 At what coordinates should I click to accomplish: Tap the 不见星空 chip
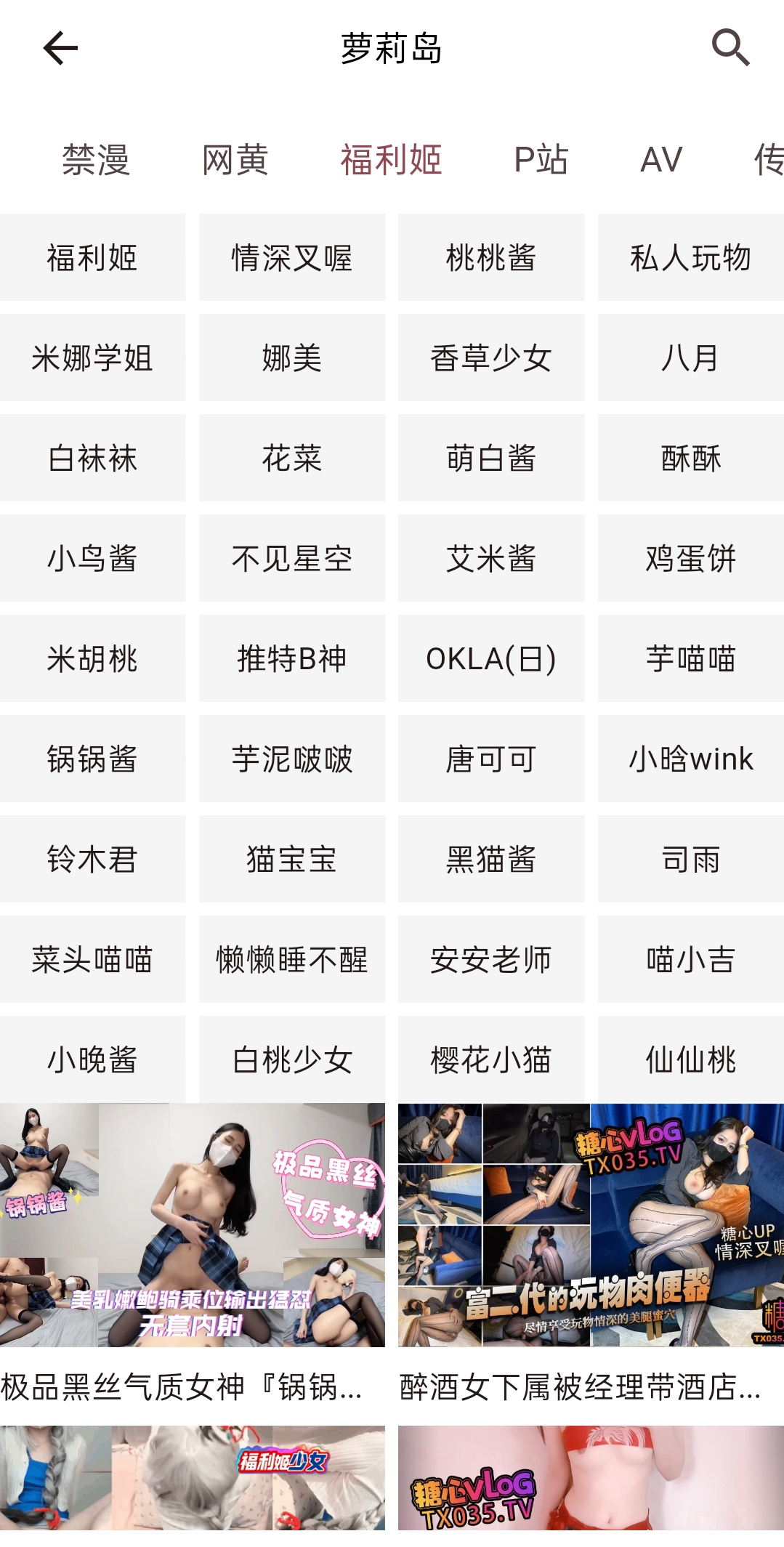tap(292, 559)
